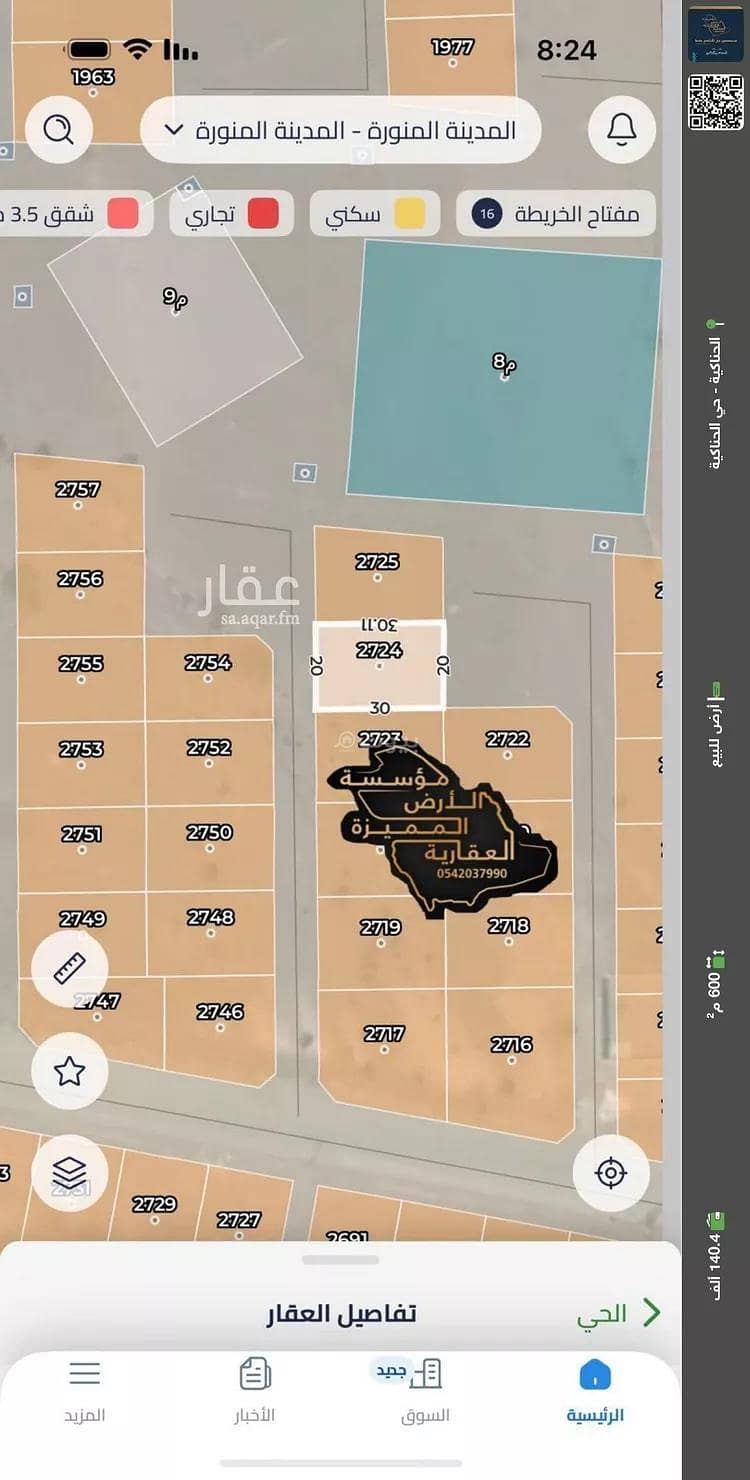750x1480 pixels.
Task: Open the مفتاح الخريطة map key chip
Action: [556, 214]
